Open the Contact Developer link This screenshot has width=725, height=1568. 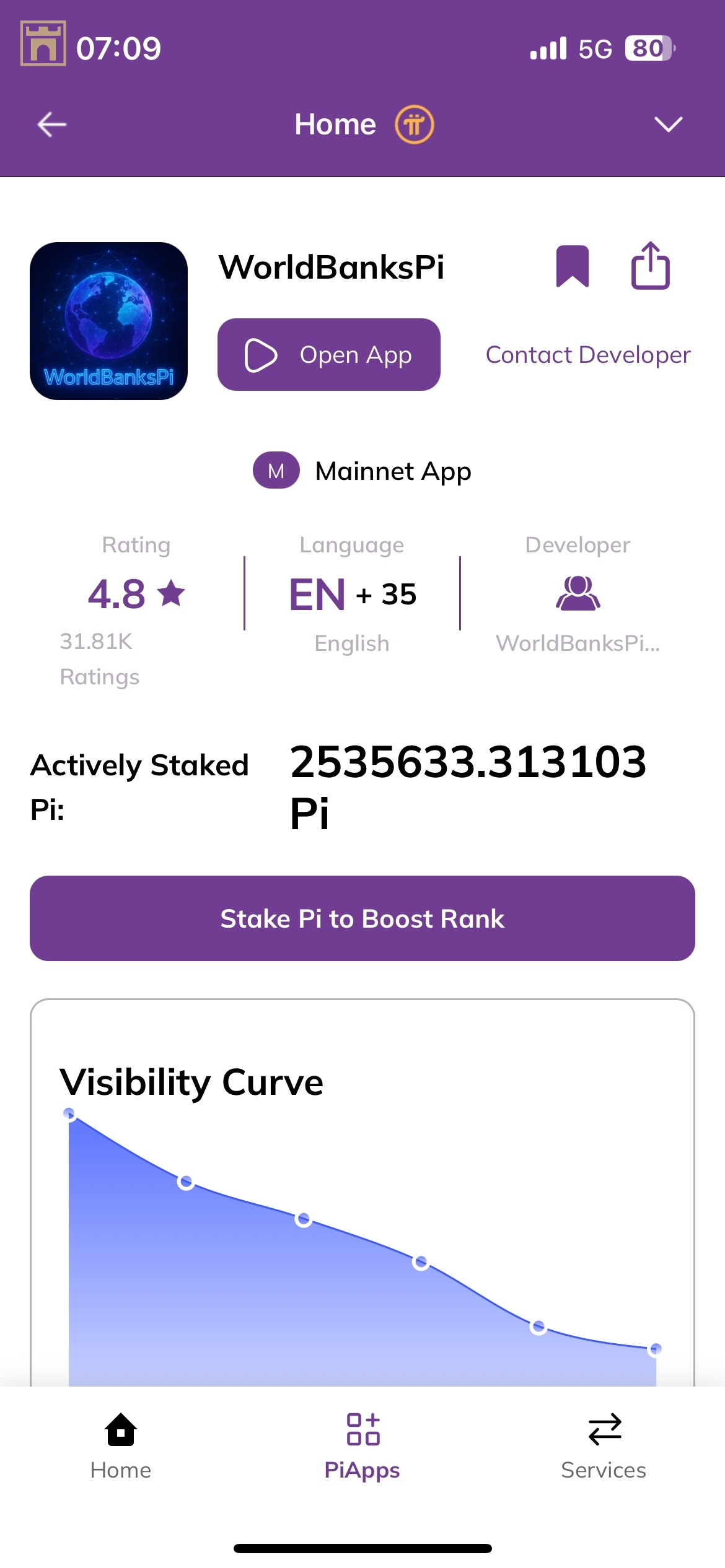pyautogui.click(x=587, y=355)
